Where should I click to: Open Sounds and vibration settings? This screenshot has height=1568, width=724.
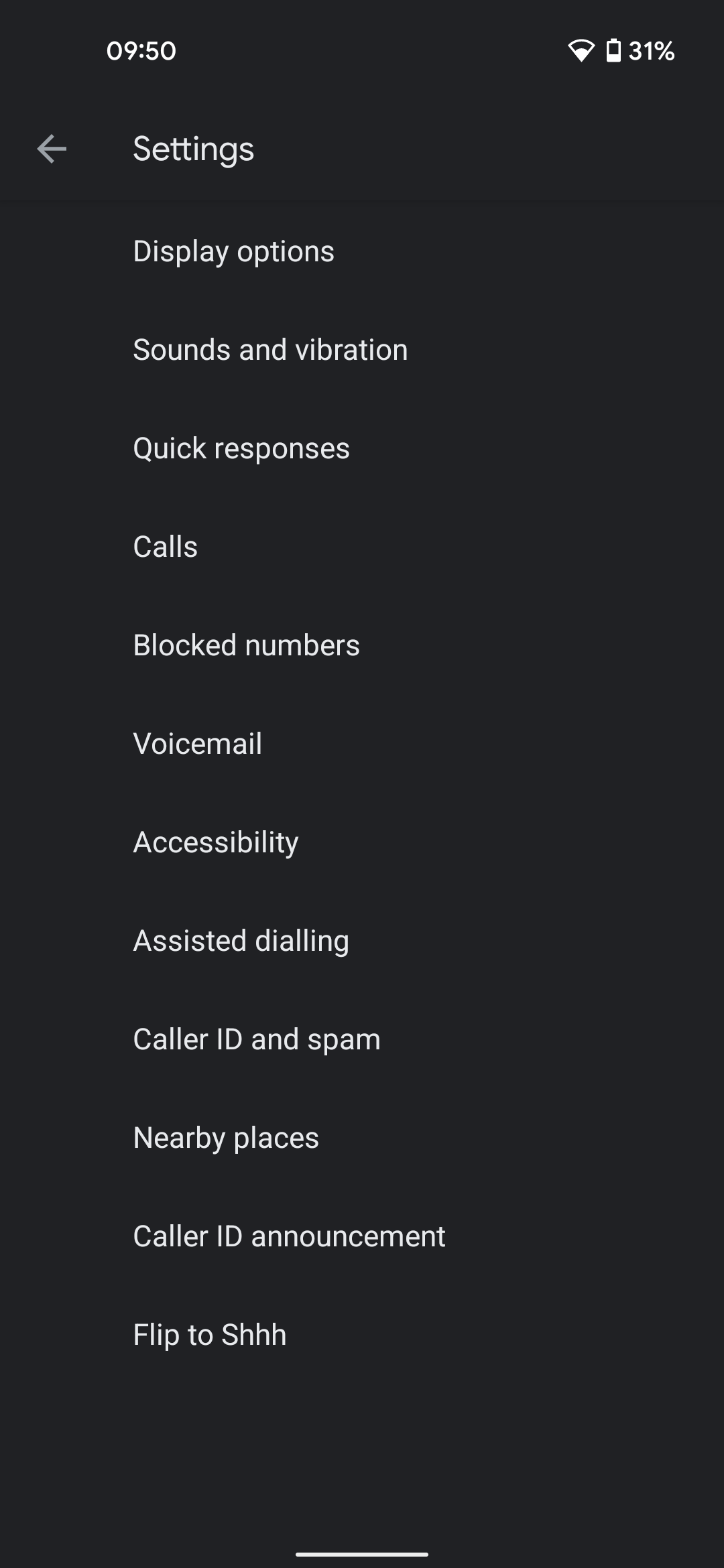point(270,350)
